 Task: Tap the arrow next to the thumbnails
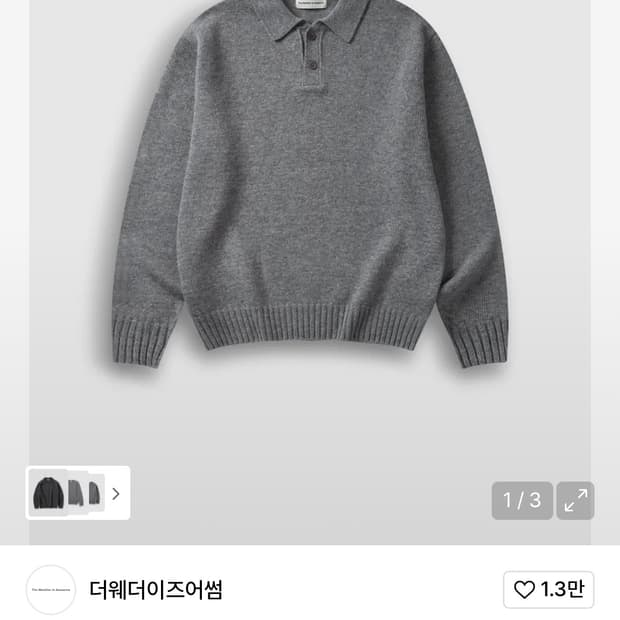coord(116,493)
